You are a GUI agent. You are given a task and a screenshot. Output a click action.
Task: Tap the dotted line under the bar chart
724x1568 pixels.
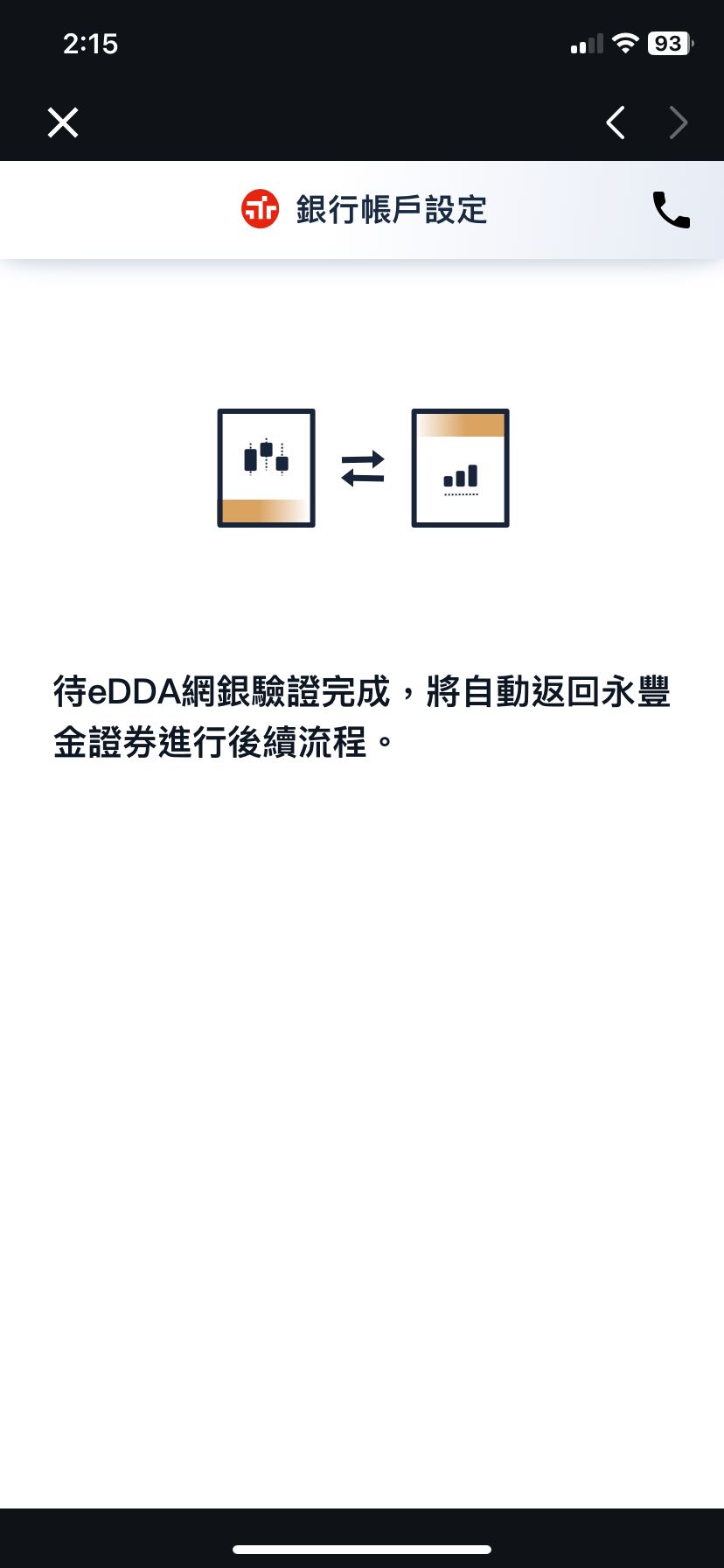[x=461, y=493]
